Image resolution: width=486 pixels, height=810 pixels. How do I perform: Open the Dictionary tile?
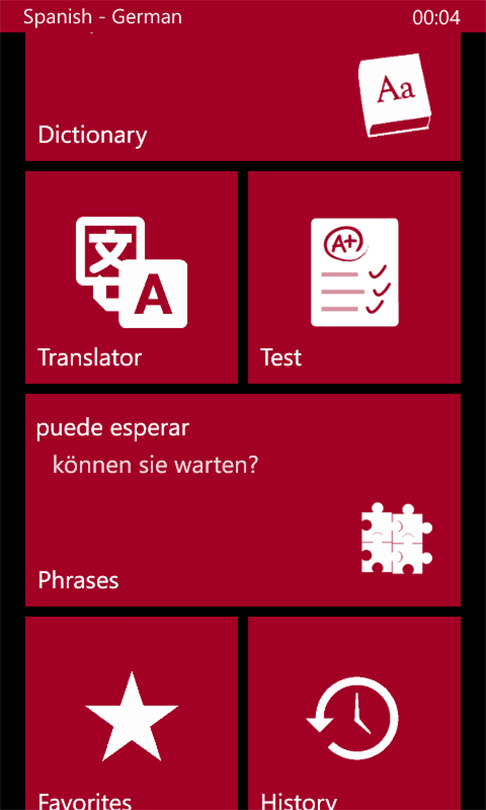pos(243,96)
